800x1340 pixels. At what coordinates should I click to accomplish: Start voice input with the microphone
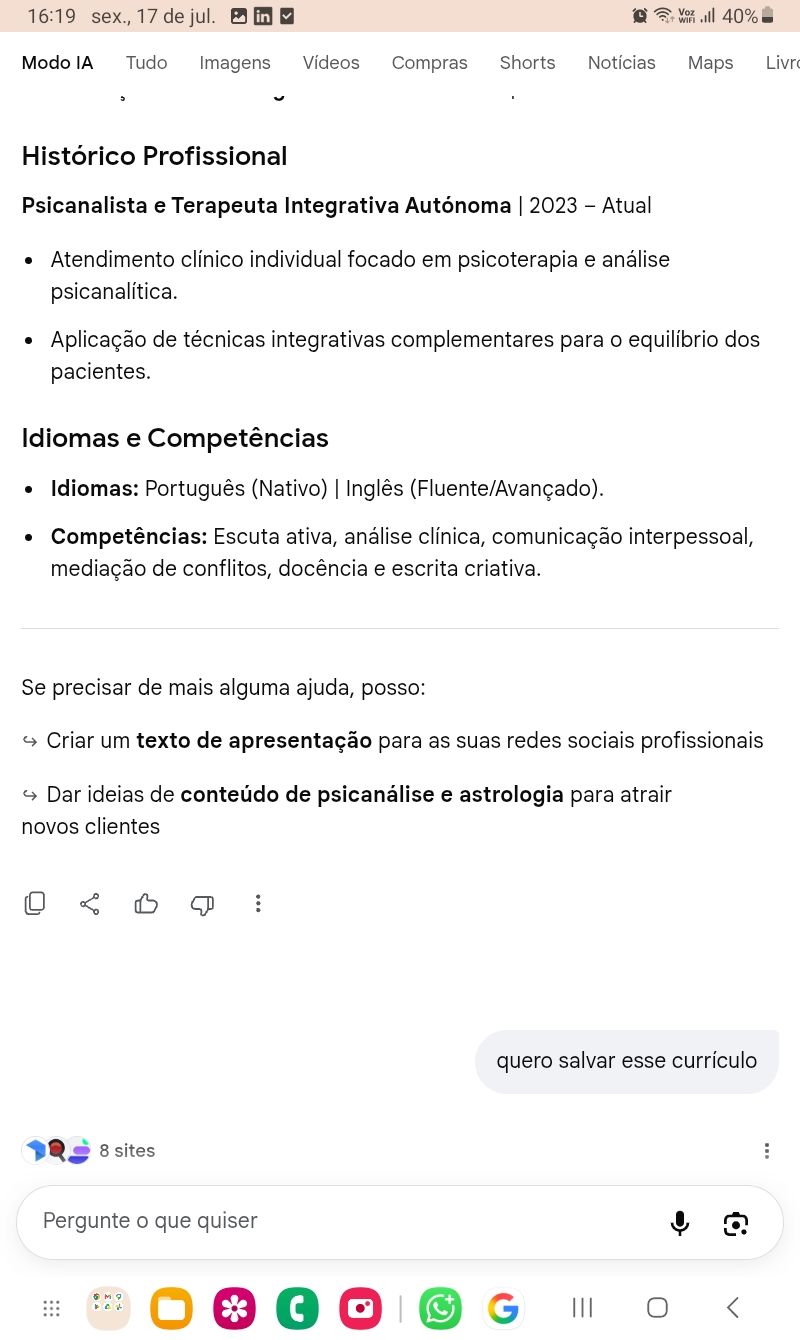(680, 1222)
